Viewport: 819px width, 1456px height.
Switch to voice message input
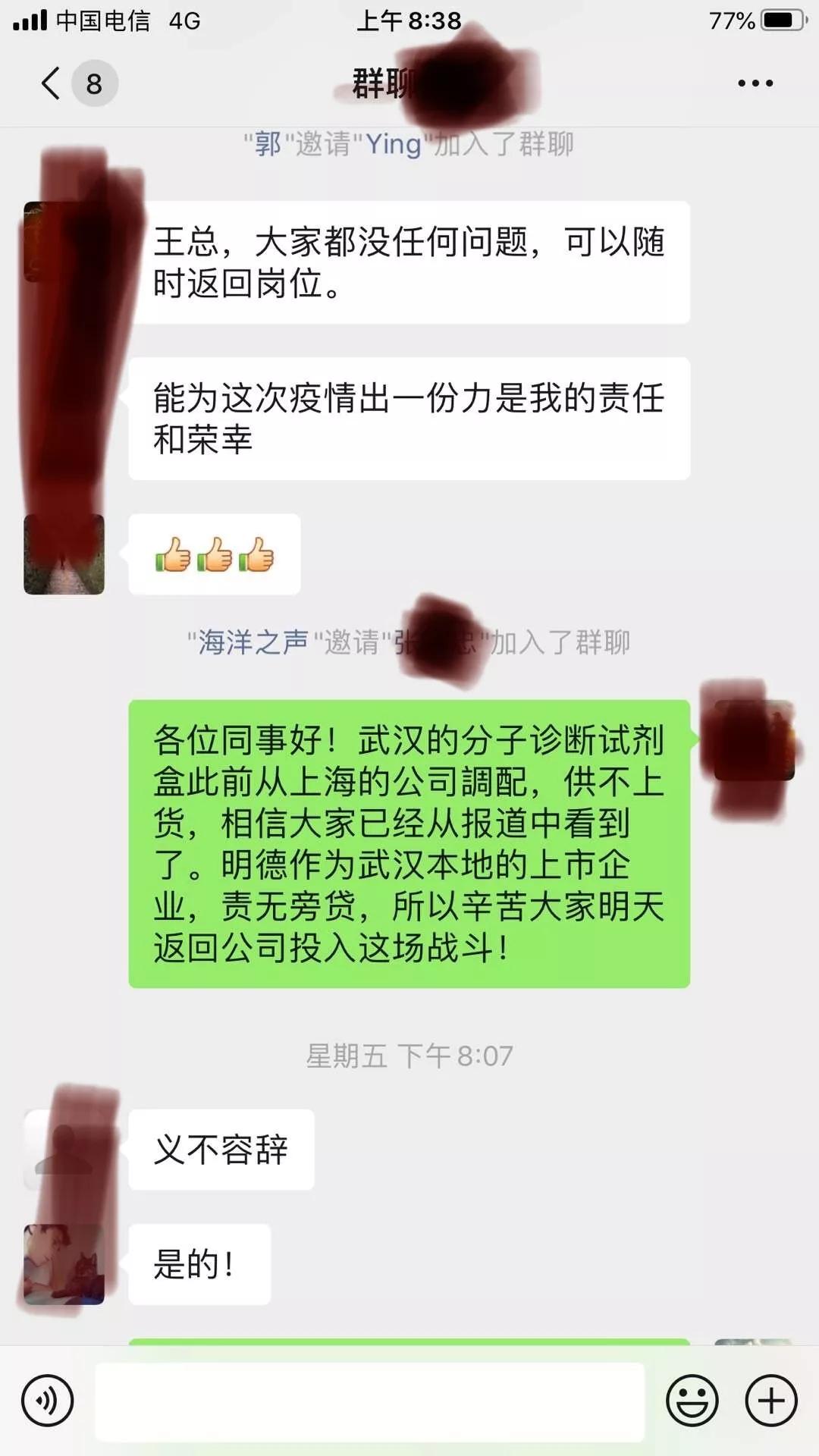point(48,1401)
